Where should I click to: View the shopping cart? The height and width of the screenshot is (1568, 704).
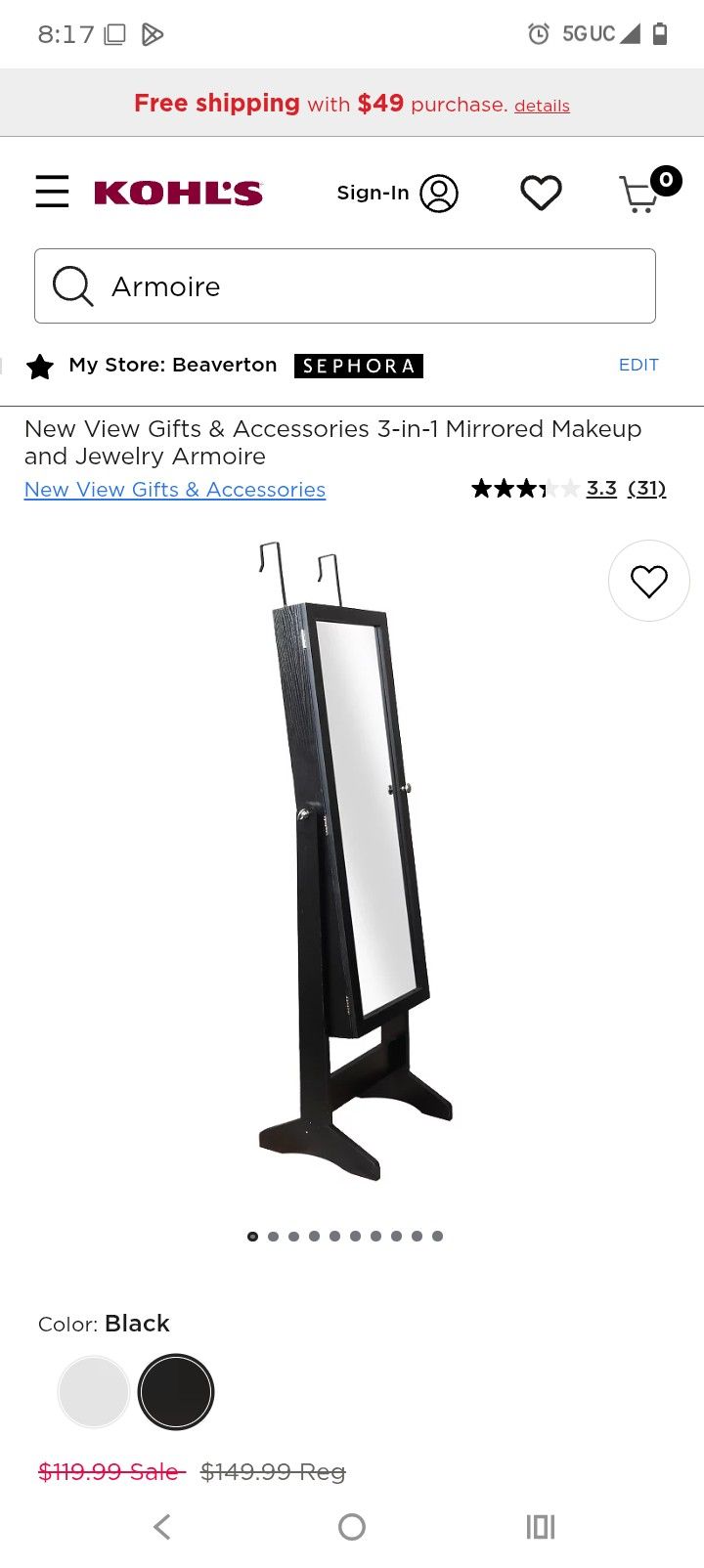tap(642, 193)
